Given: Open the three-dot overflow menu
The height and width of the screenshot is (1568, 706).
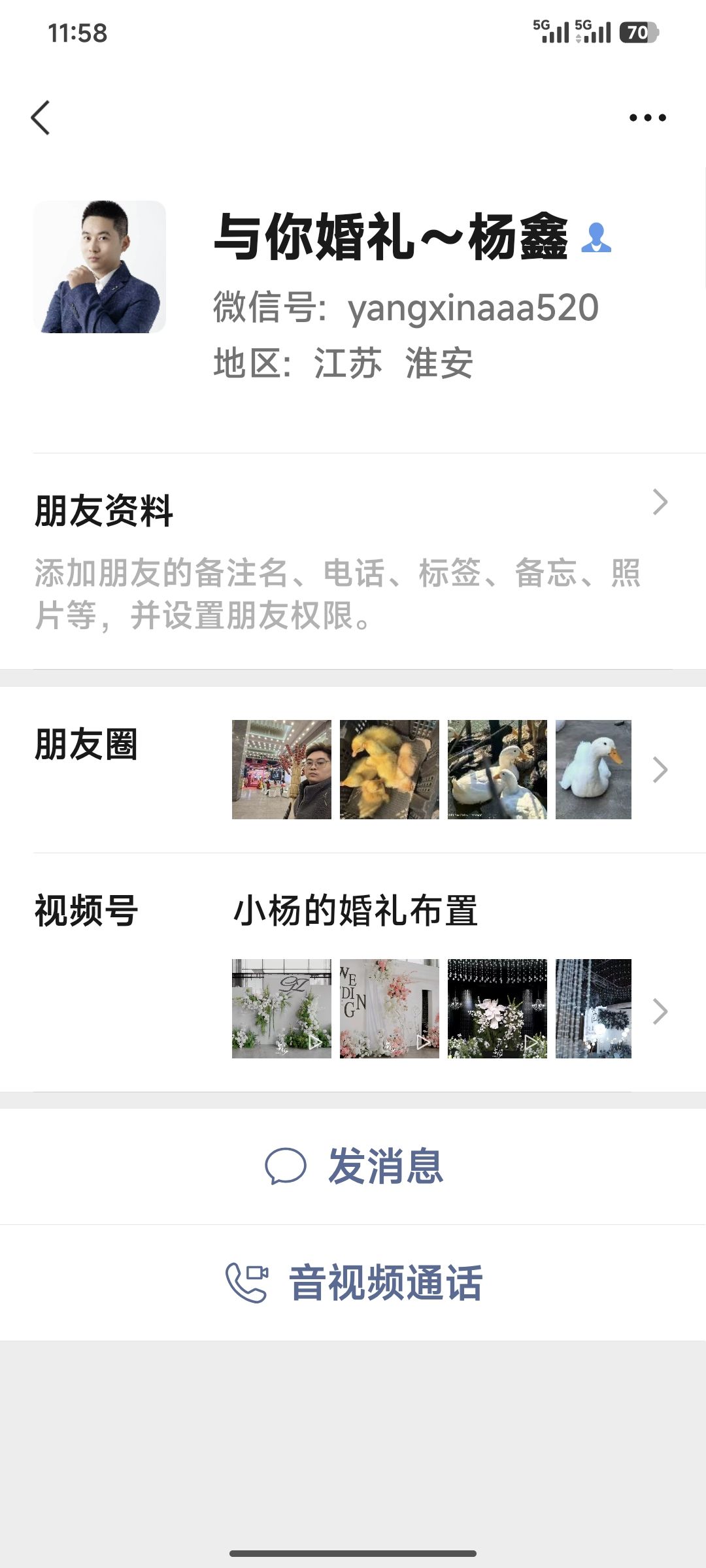Looking at the screenshot, I should click(x=647, y=118).
